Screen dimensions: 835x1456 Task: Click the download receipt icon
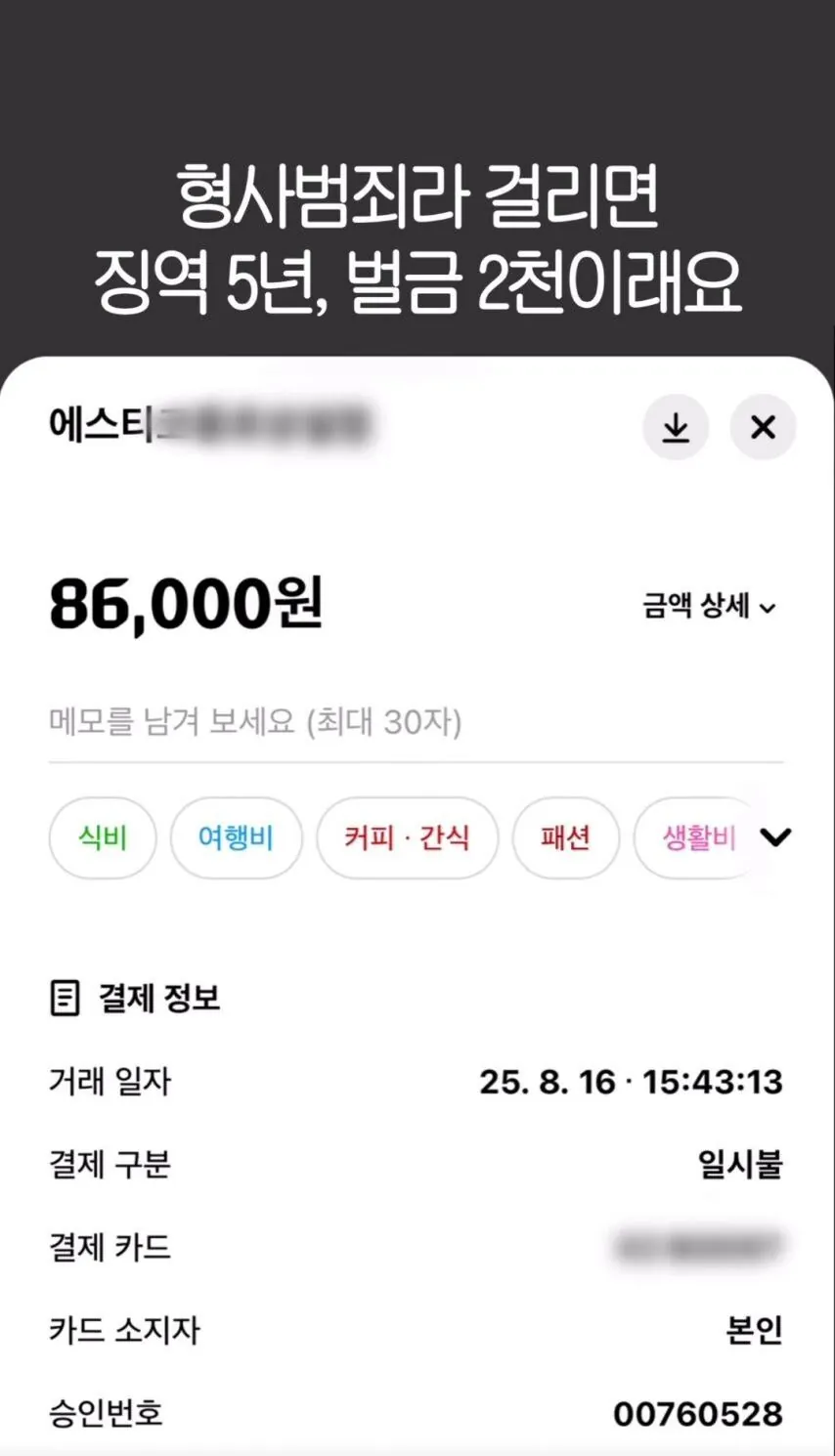[x=676, y=427]
